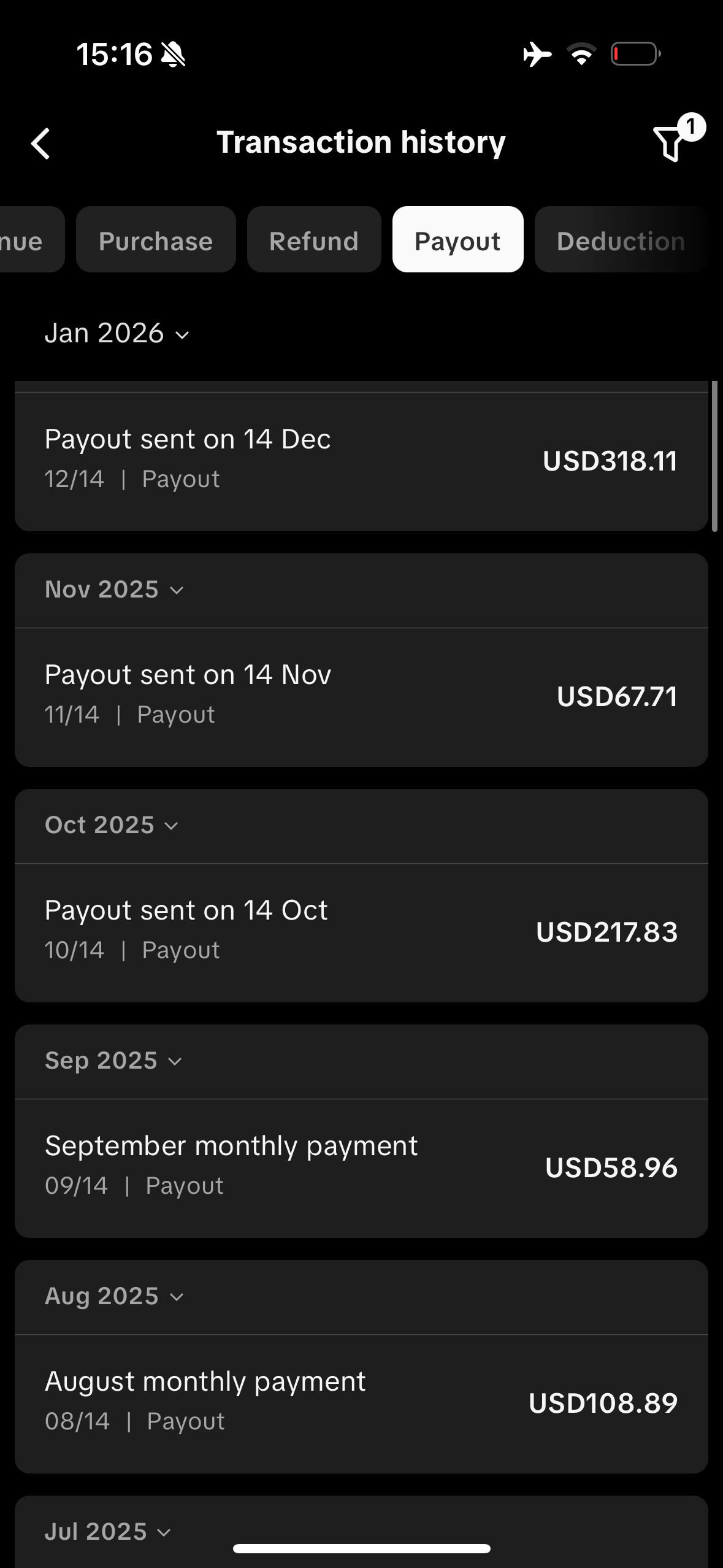Viewport: 723px width, 1568px height.
Task: Open the Jan 2026 month picker
Action: (117, 334)
